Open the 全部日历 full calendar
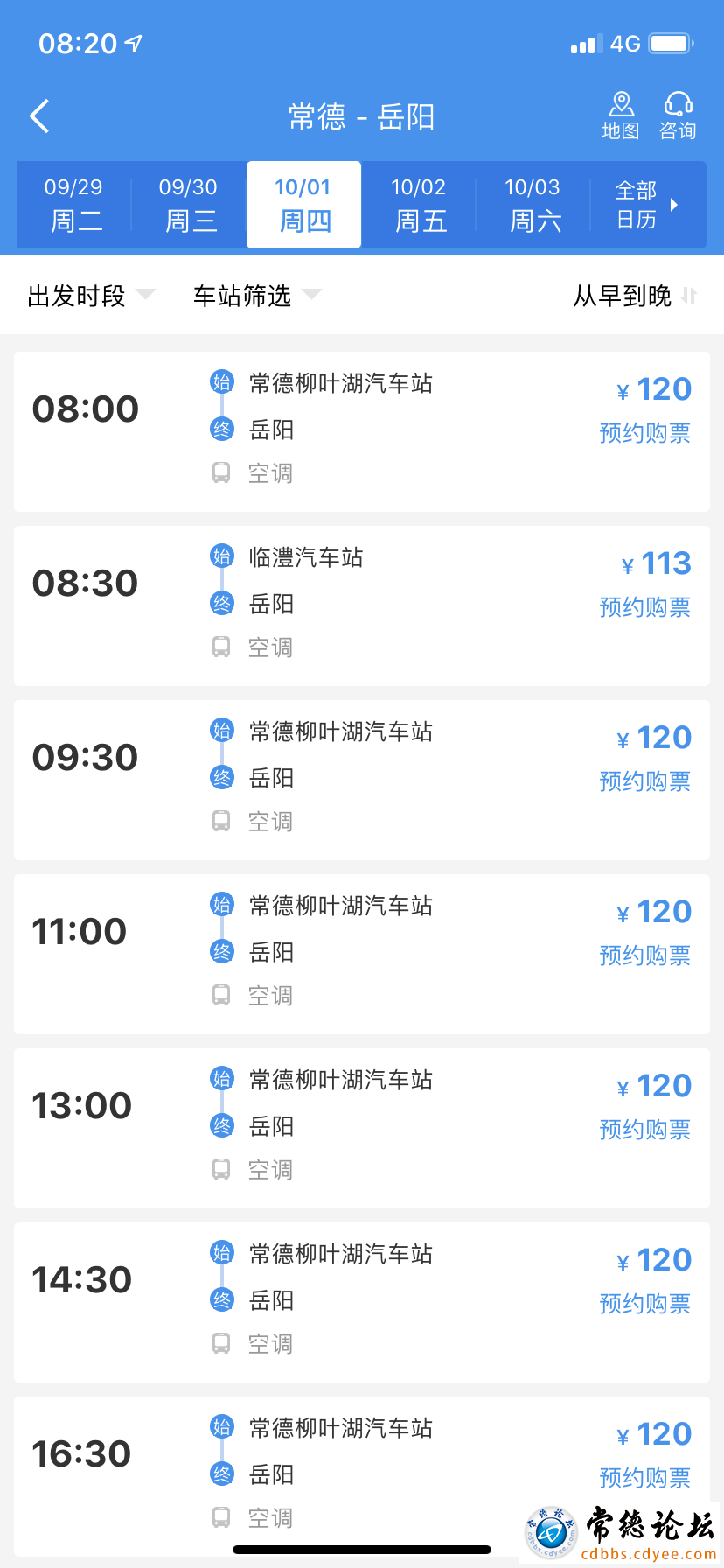Image resolution: width=724 pixels, height=1568 pixels. pyautogui.click(x=647, y=205)
